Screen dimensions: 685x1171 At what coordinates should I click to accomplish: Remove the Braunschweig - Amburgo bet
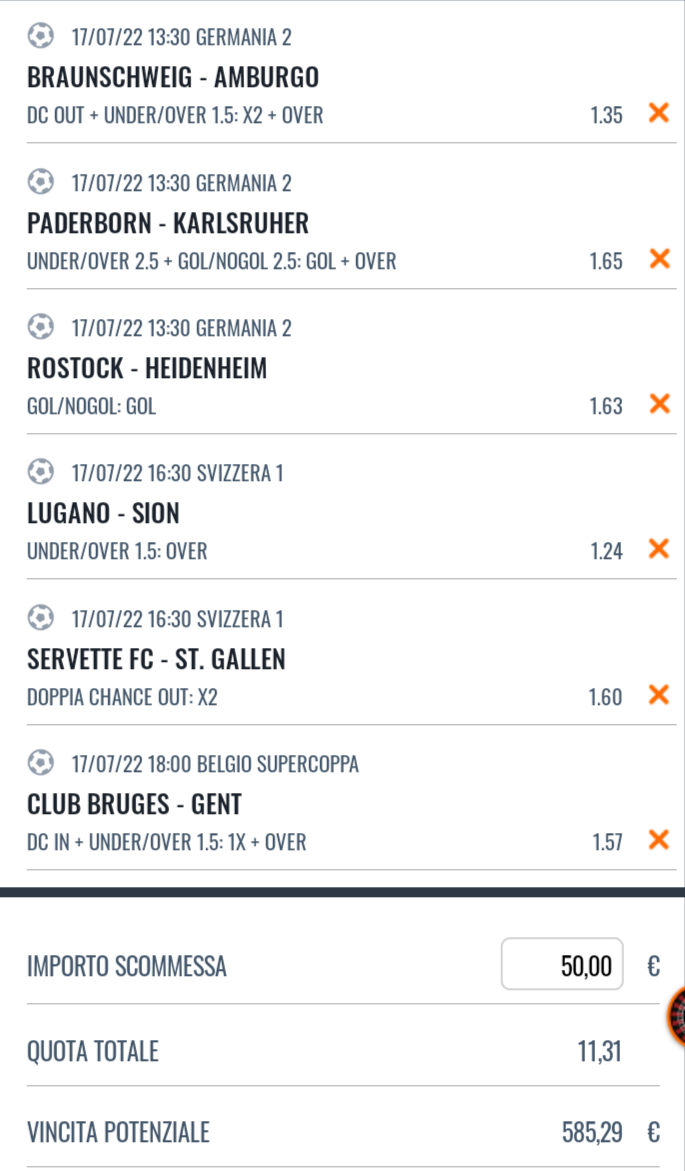point(658,113)
